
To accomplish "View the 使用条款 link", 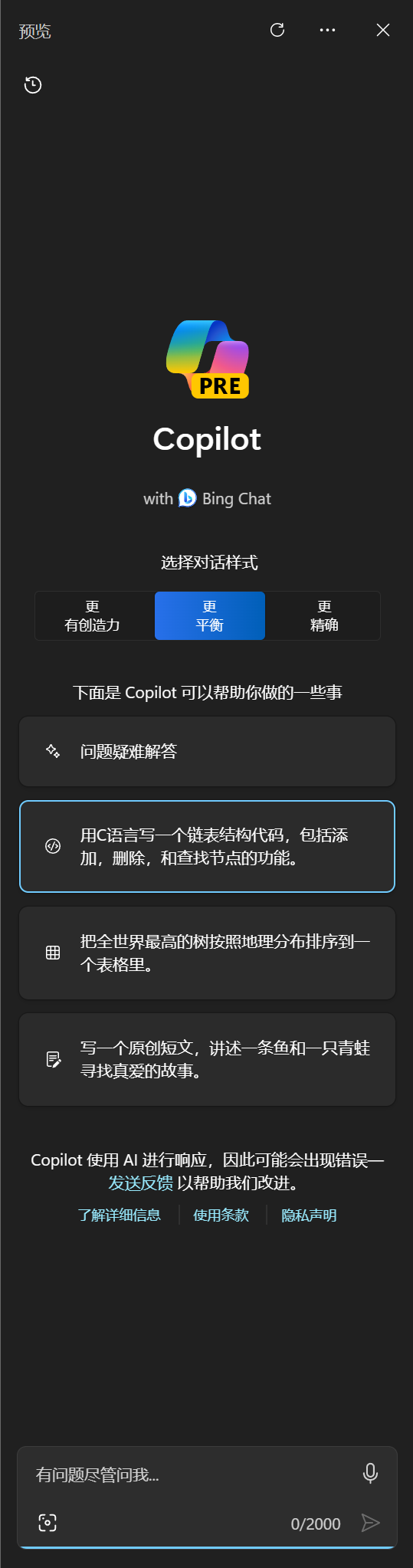I will [221, 1215].
